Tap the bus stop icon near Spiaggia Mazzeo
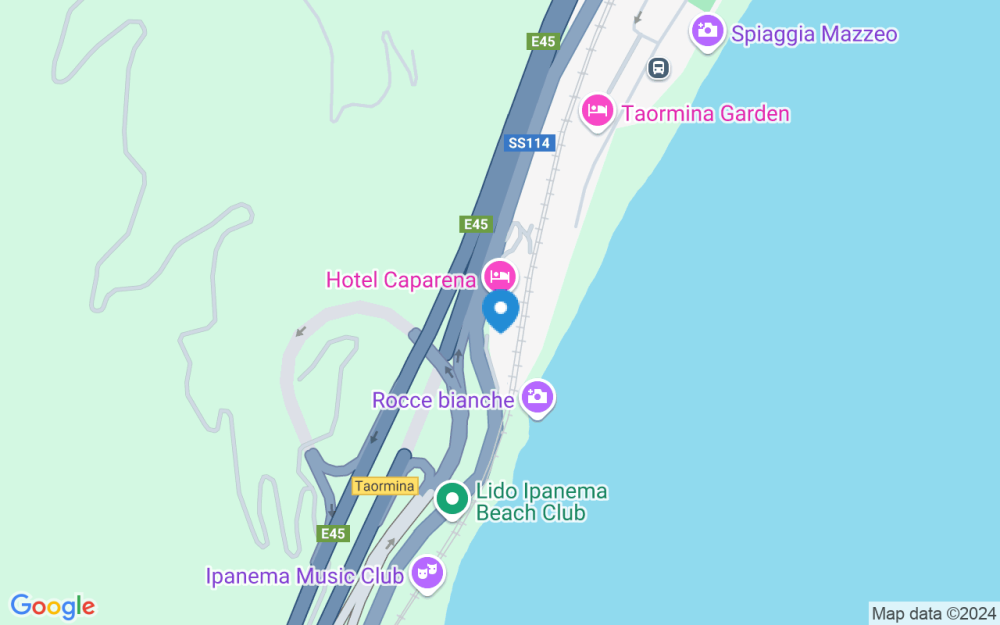The image size is (1000, 625). pos(658,68)
